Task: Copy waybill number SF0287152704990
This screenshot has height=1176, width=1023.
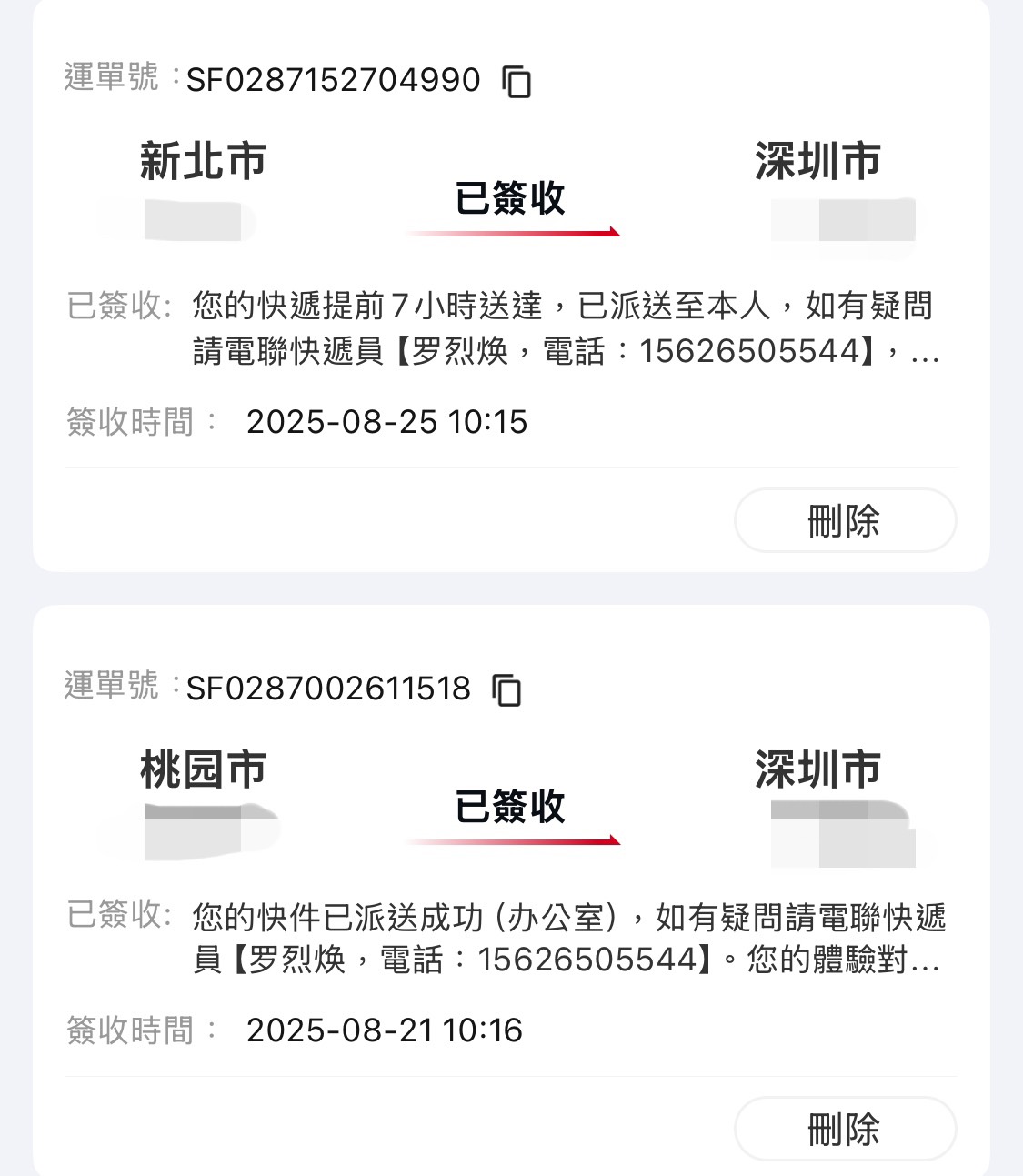Action: click(517, 82)
